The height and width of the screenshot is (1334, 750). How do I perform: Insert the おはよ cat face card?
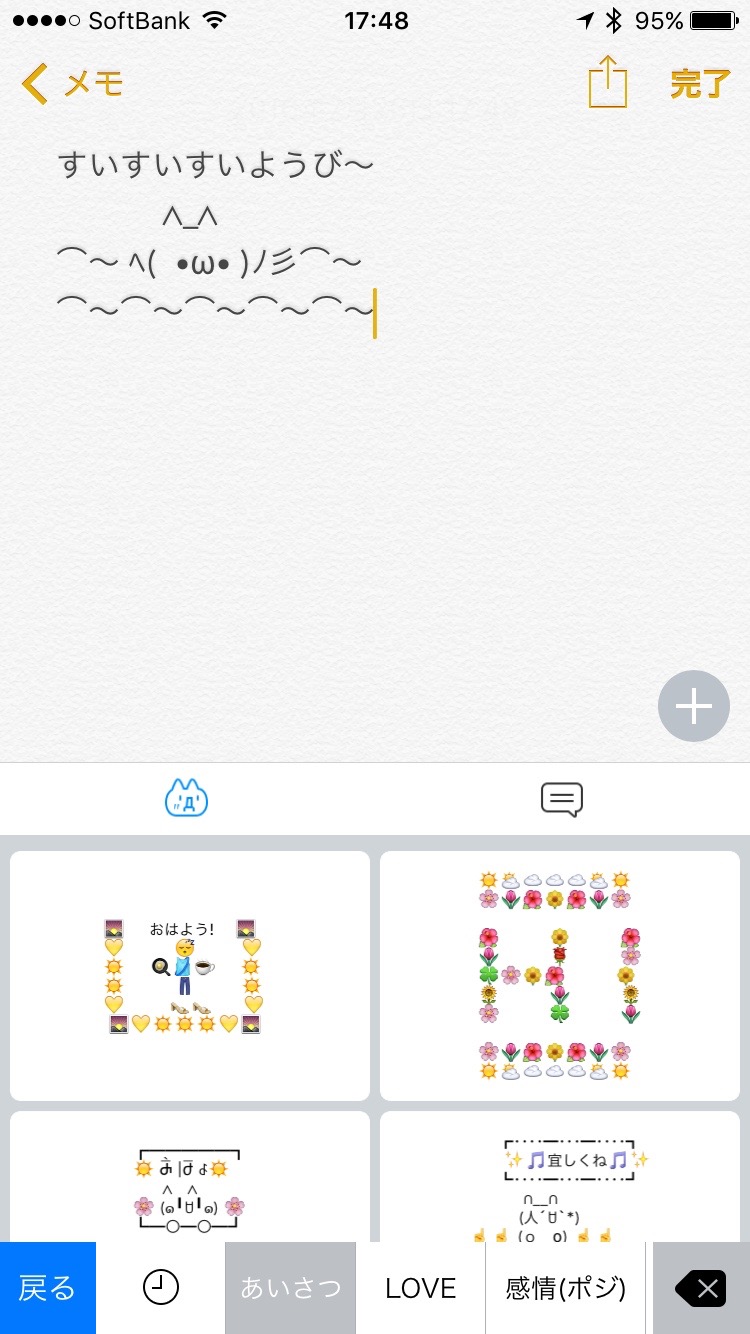pos(190,1180)
